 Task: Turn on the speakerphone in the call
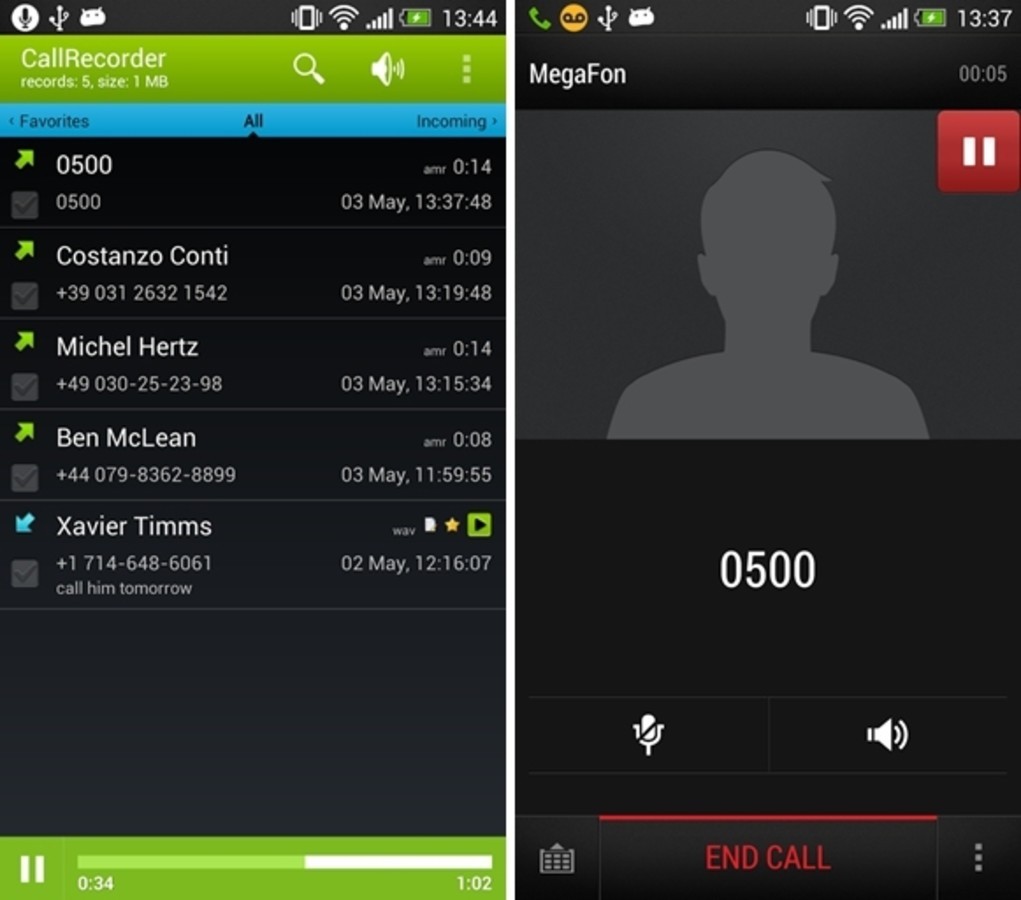887,735
